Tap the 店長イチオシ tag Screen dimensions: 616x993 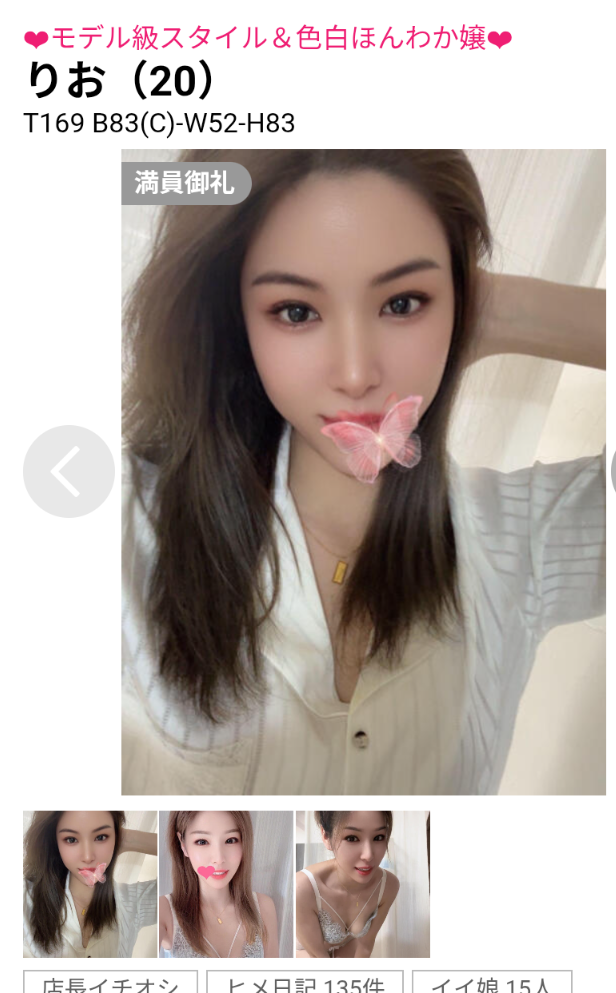coord(110,984)
